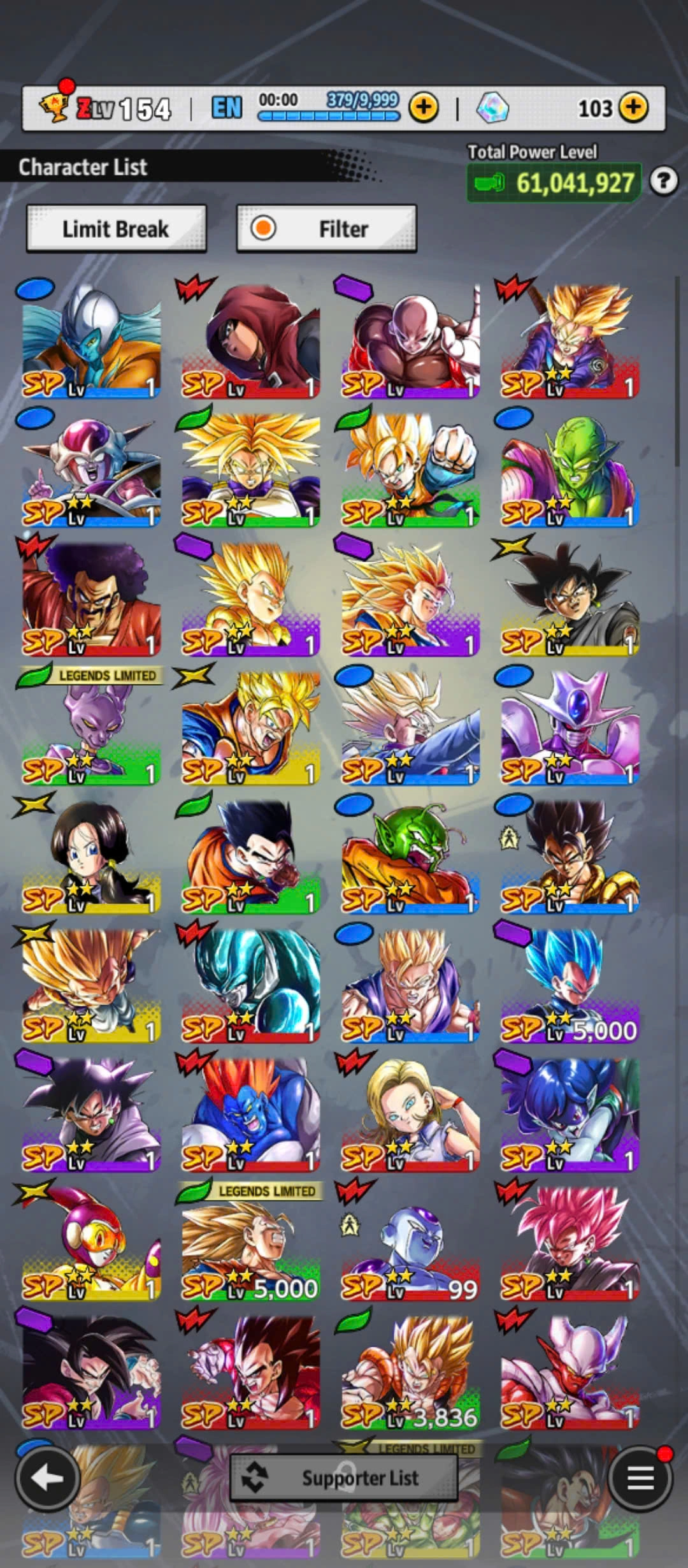Screen dimensions: 688x1568
Task: Select the Hercule (Mr. Satan) character tile
Action: [x=90, y=599]
